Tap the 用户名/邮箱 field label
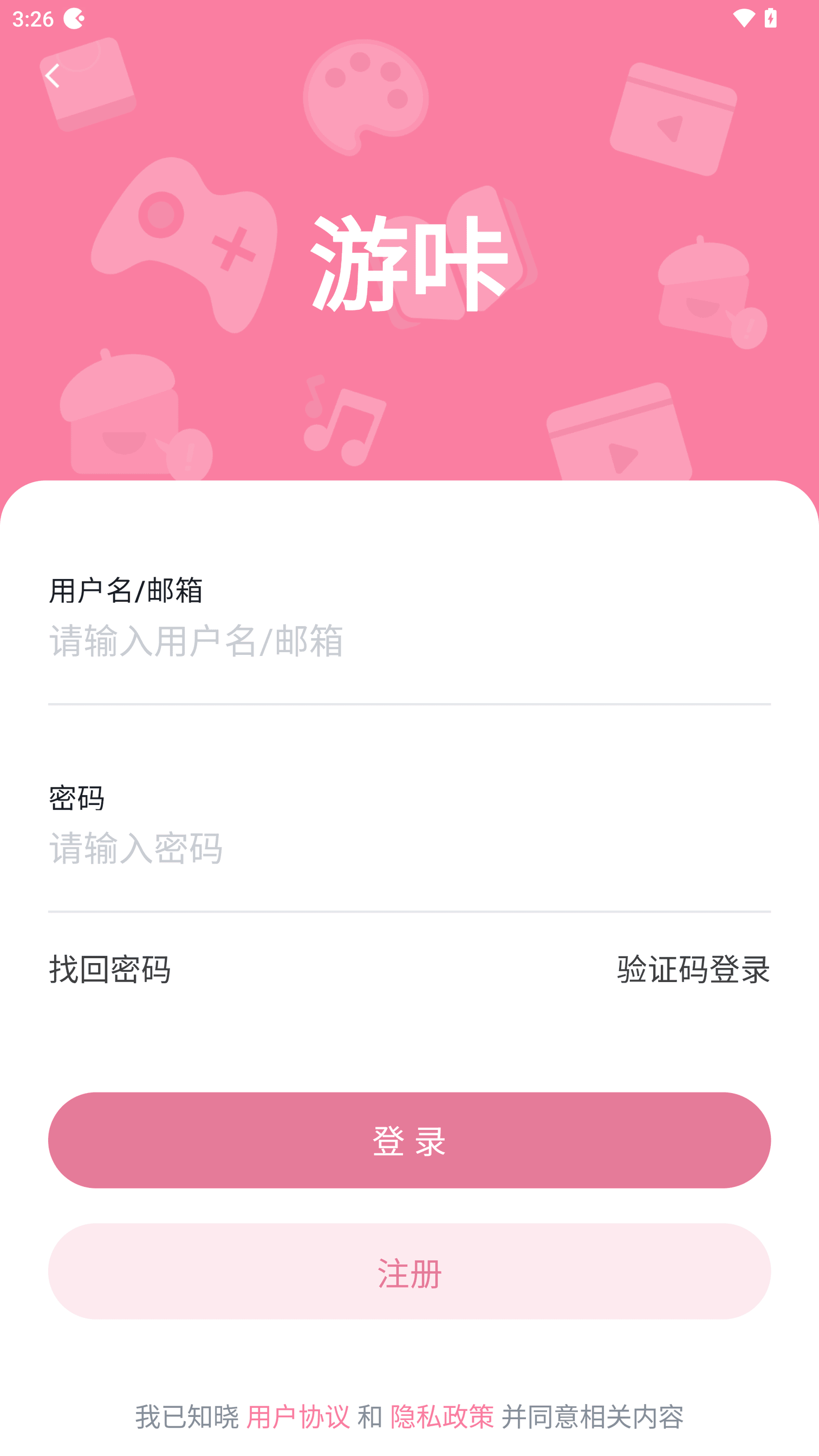Image resolution: width=819 pixels, height=1456 pixels. (x=126, y=590)
